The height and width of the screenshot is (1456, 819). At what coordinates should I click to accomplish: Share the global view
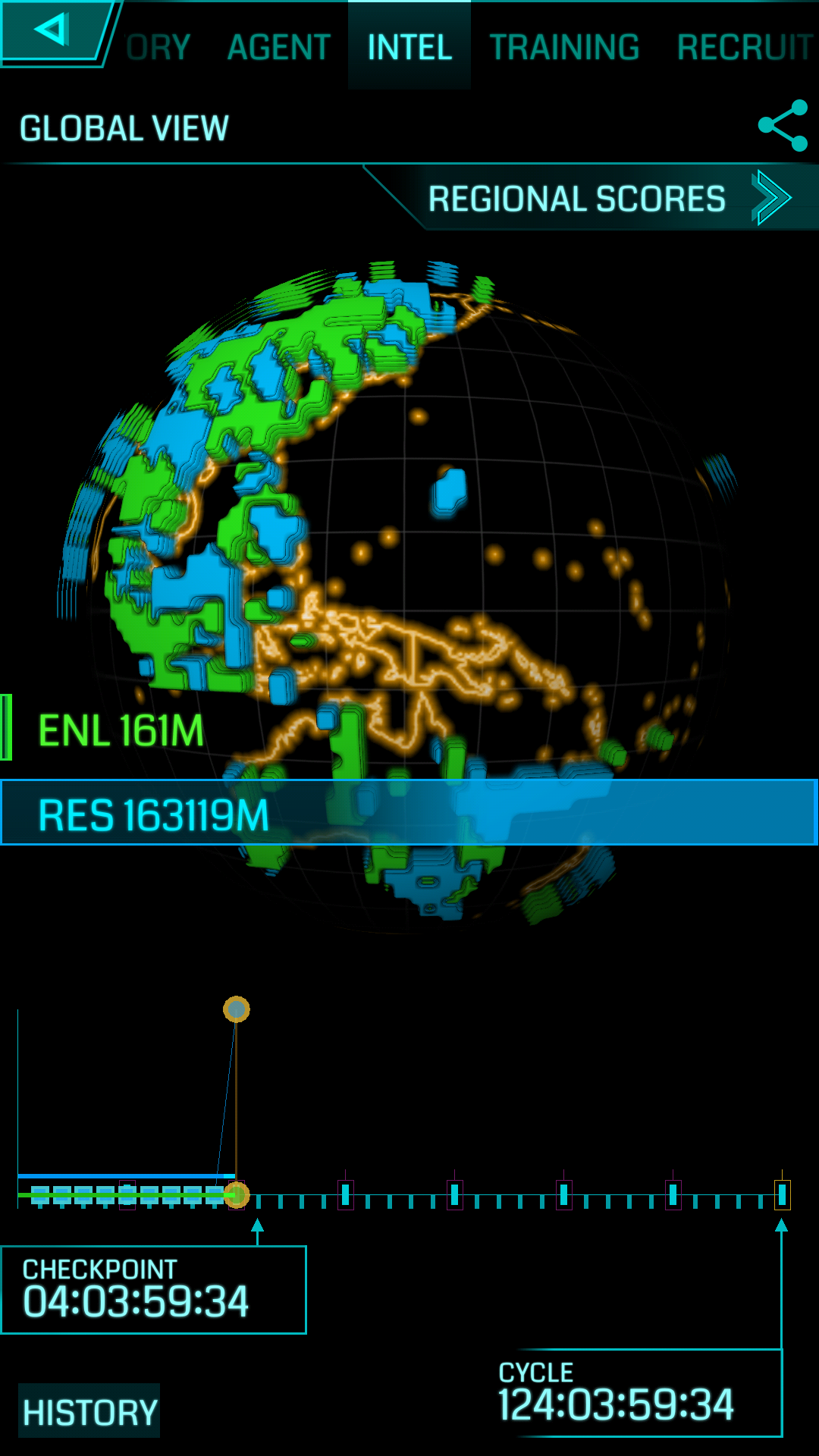tap(783, 125)
